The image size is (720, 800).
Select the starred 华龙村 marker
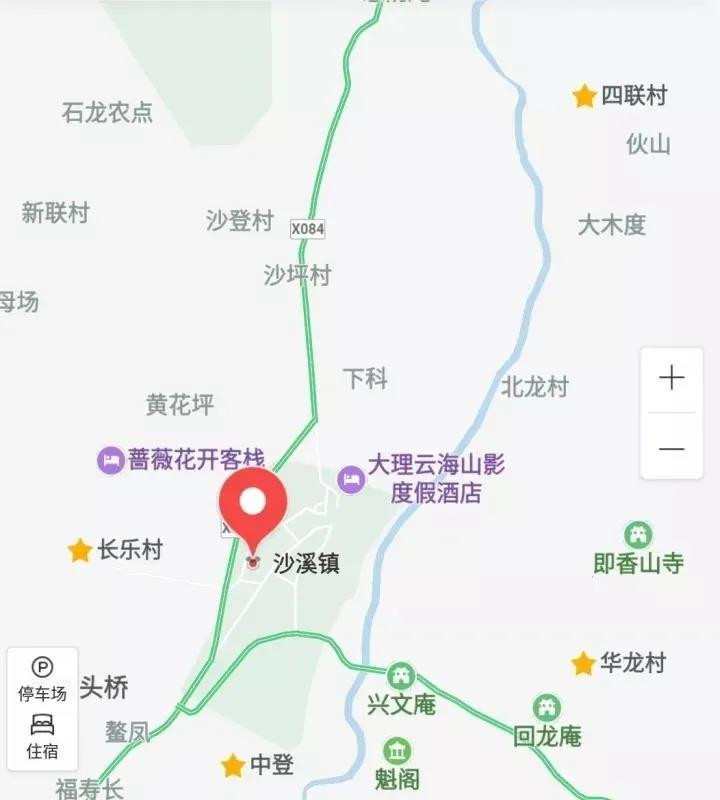pos(583,663)
